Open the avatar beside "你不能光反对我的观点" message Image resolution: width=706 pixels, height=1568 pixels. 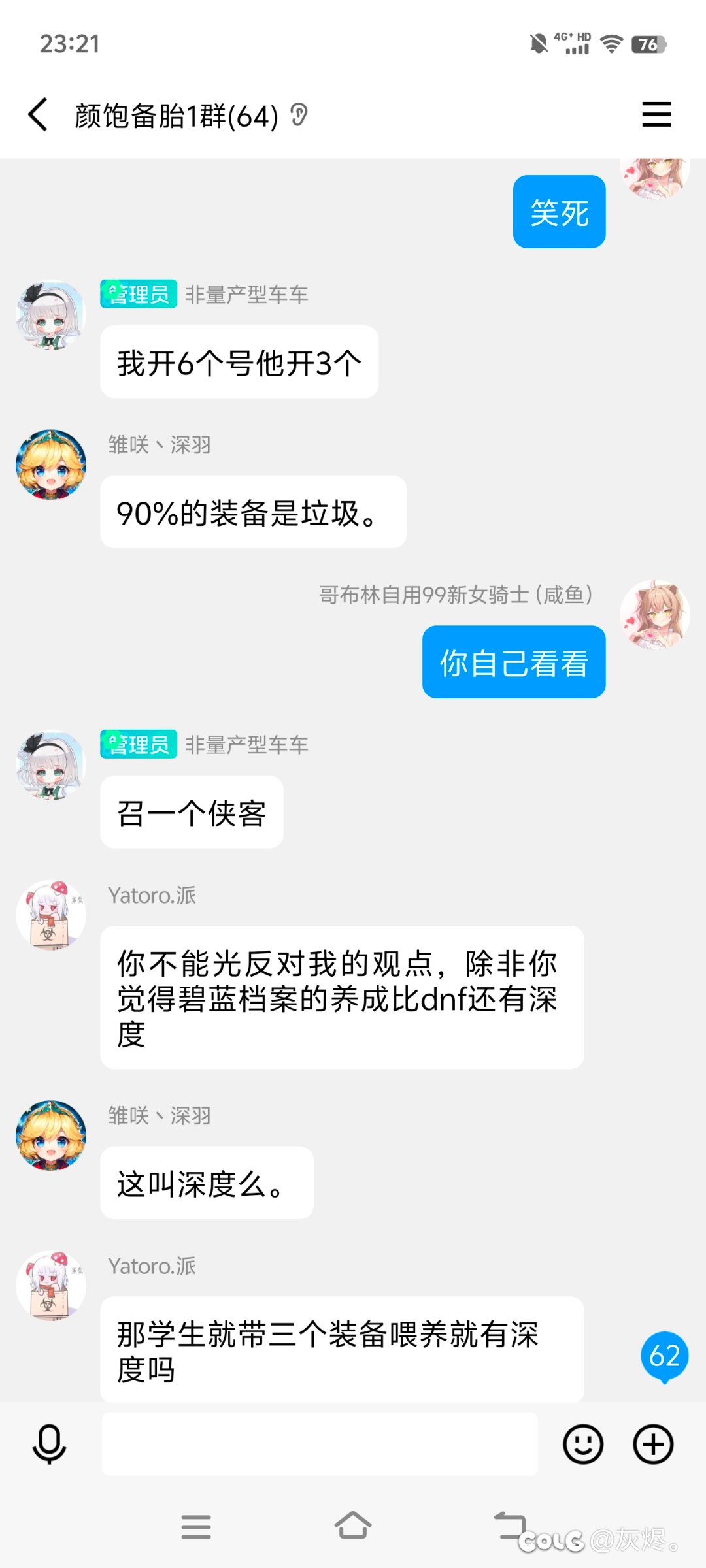(51, 915)
